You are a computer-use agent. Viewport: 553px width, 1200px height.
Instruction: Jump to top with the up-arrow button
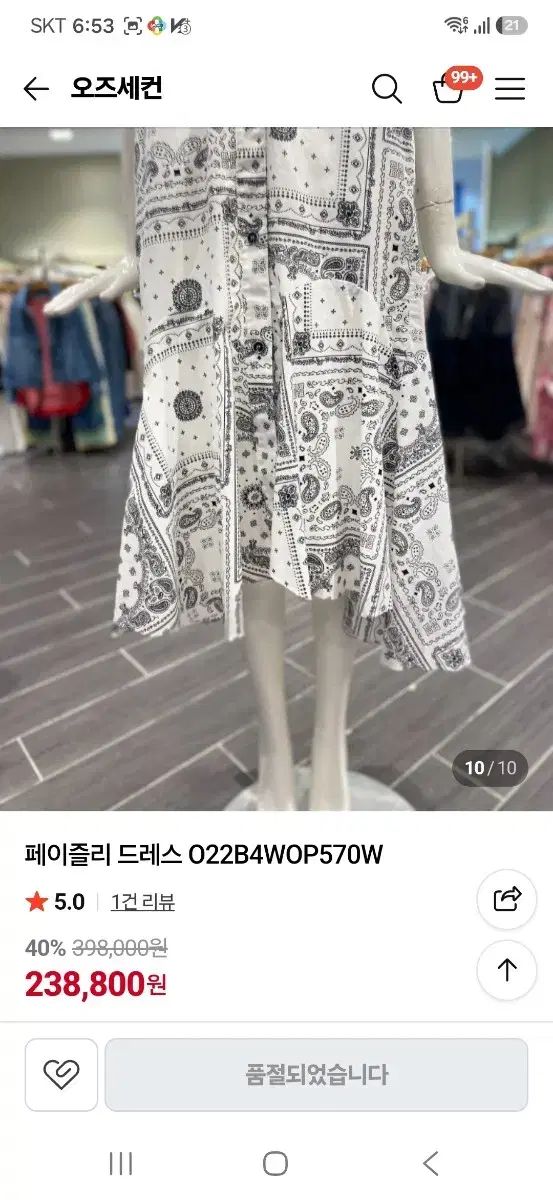pos(507,970)
